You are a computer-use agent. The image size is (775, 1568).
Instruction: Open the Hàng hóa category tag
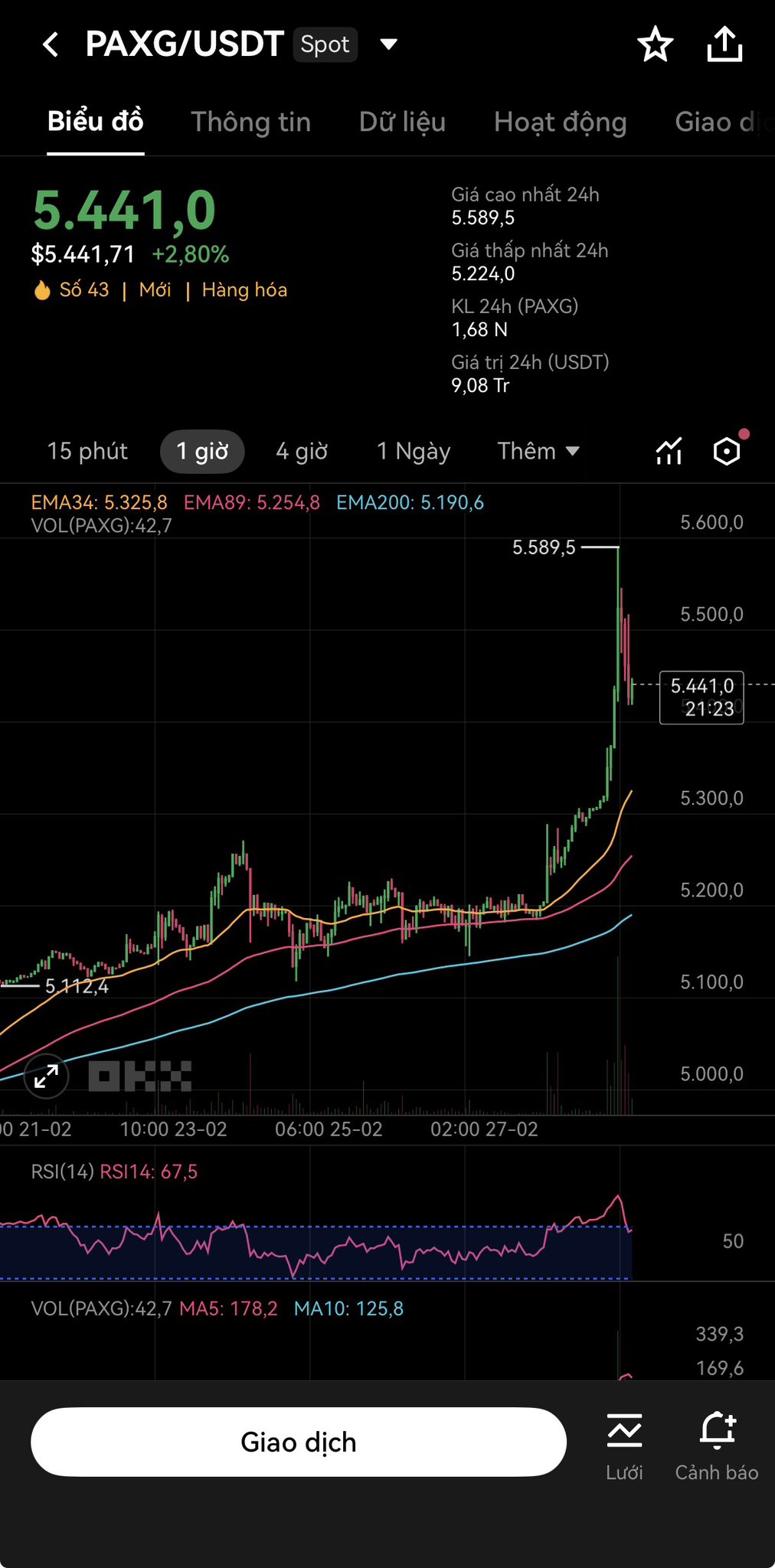244,290
